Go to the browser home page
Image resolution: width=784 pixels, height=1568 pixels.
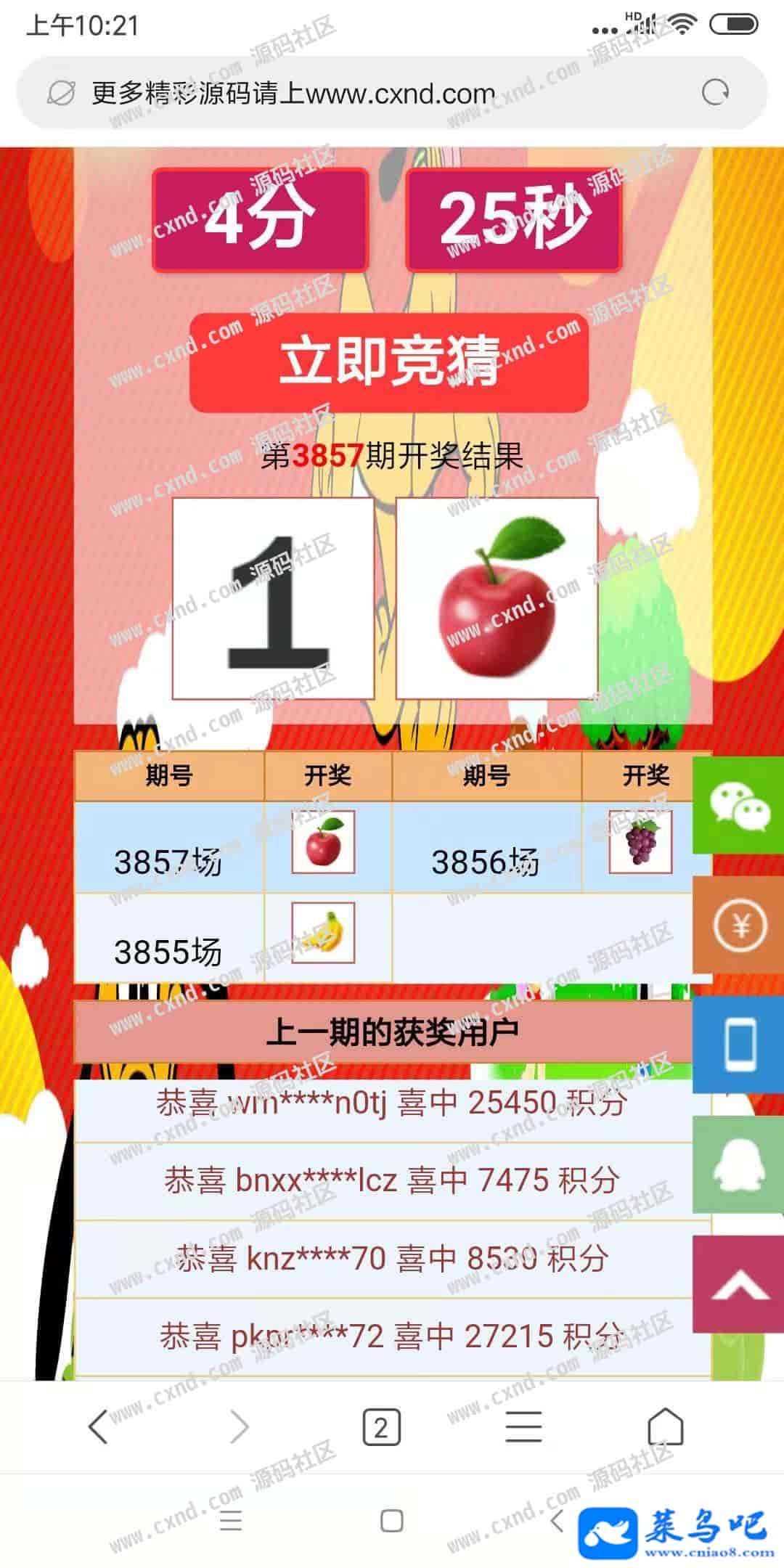click(x=665, y=1427)
